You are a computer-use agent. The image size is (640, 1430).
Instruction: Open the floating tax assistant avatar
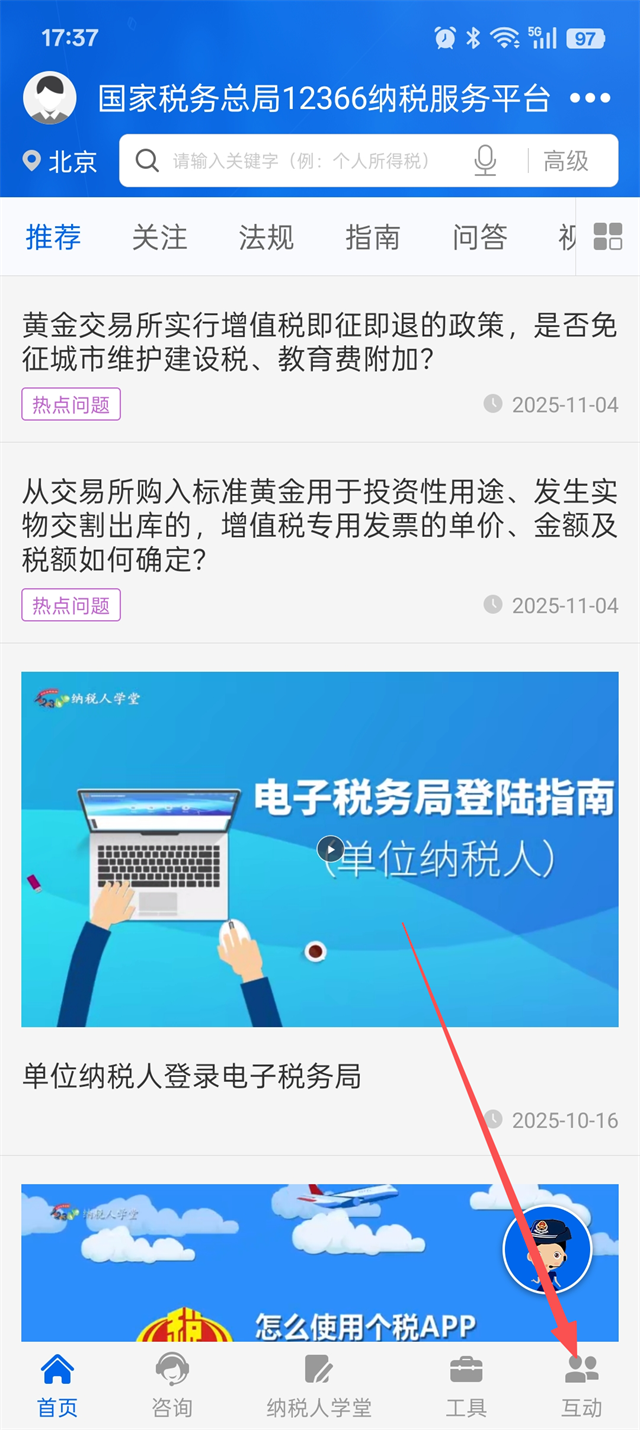pos(547,1250)
